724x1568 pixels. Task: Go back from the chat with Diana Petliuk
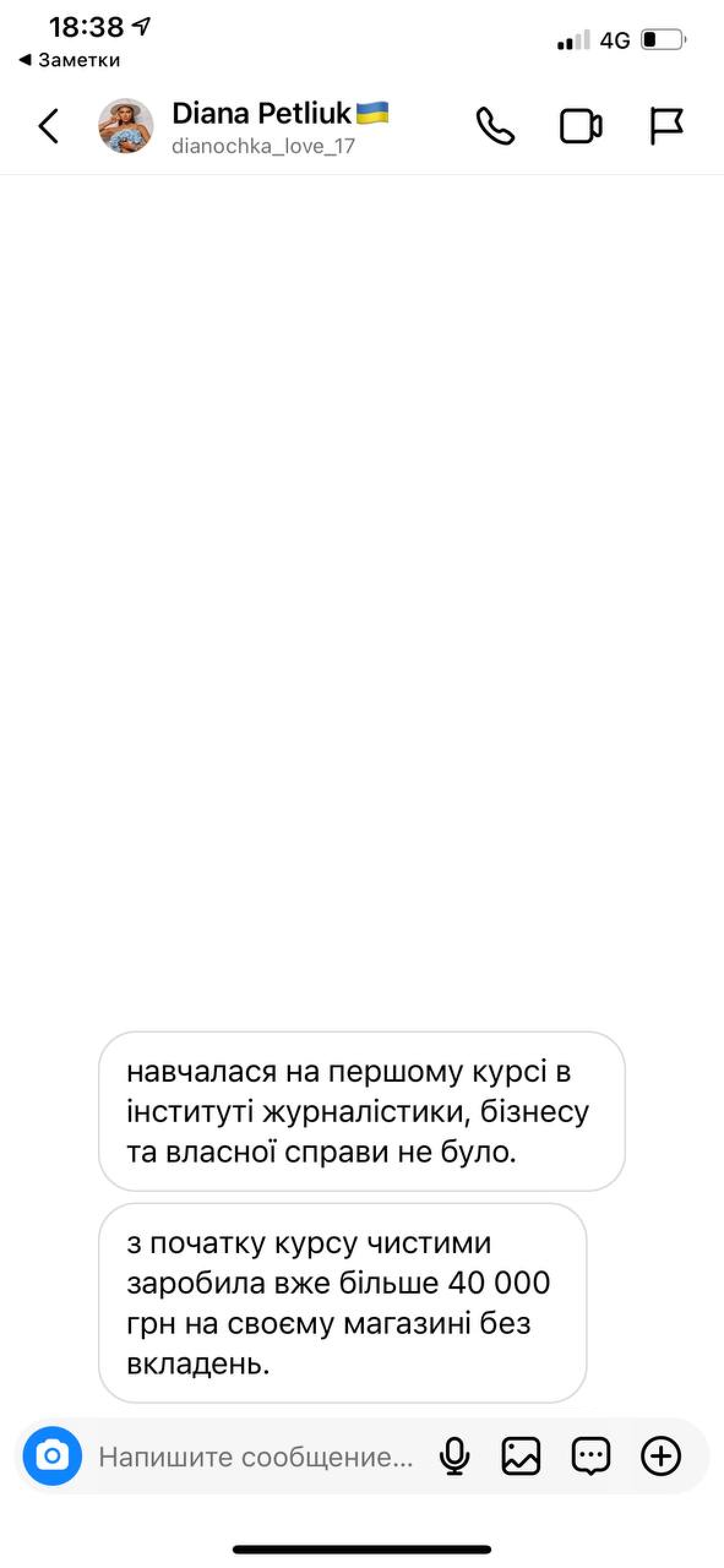(49, 126)
